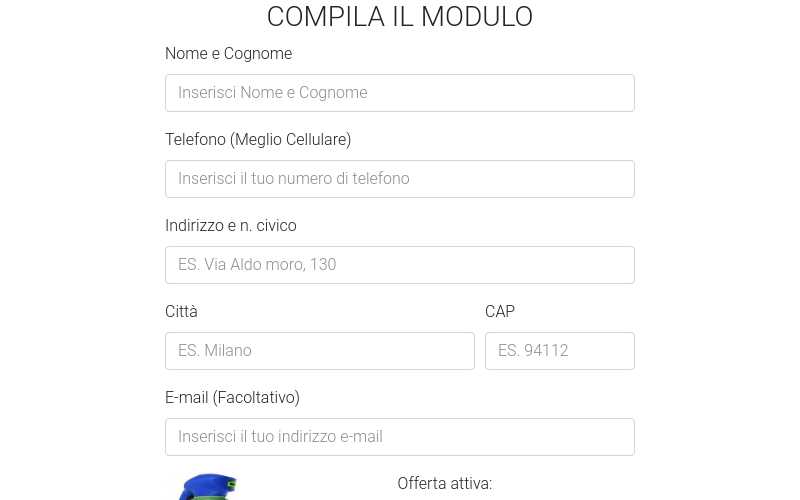Tap the Nome e Cognome field
This screenshot has width=800, height=500.
399,93
